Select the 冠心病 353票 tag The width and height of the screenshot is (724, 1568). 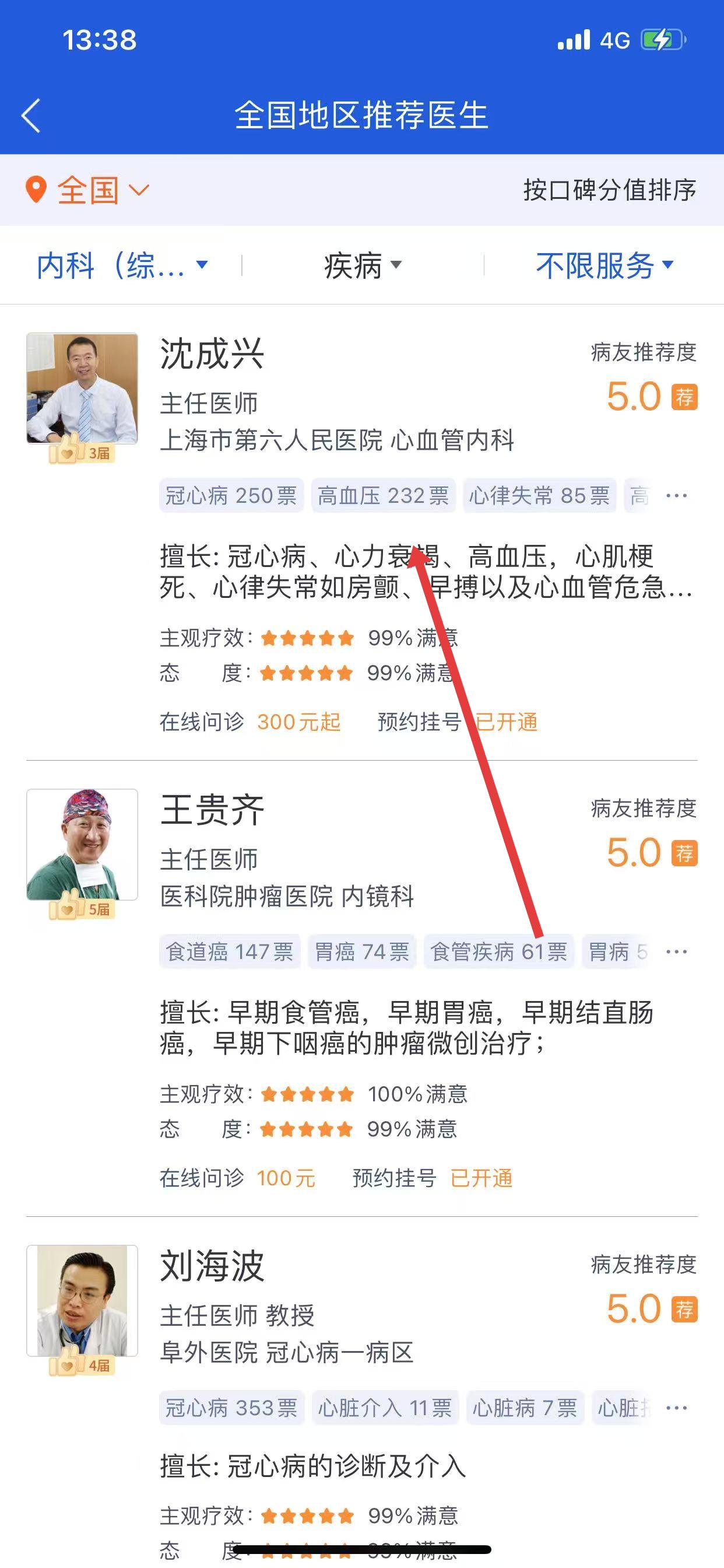pos(231,1408)
